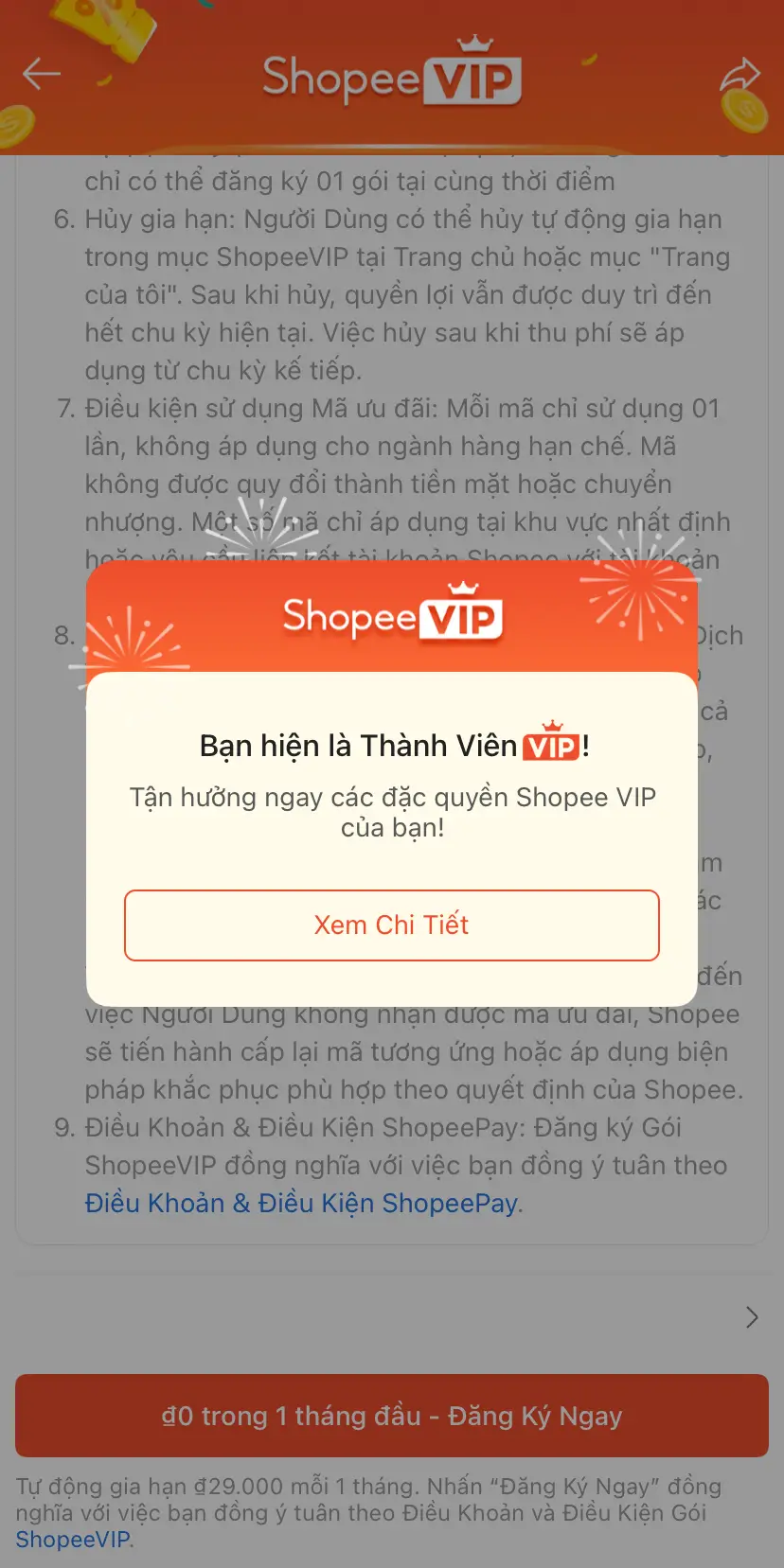Open the ShopeeVIP terms link at the bottom

tap(73, 1540)
